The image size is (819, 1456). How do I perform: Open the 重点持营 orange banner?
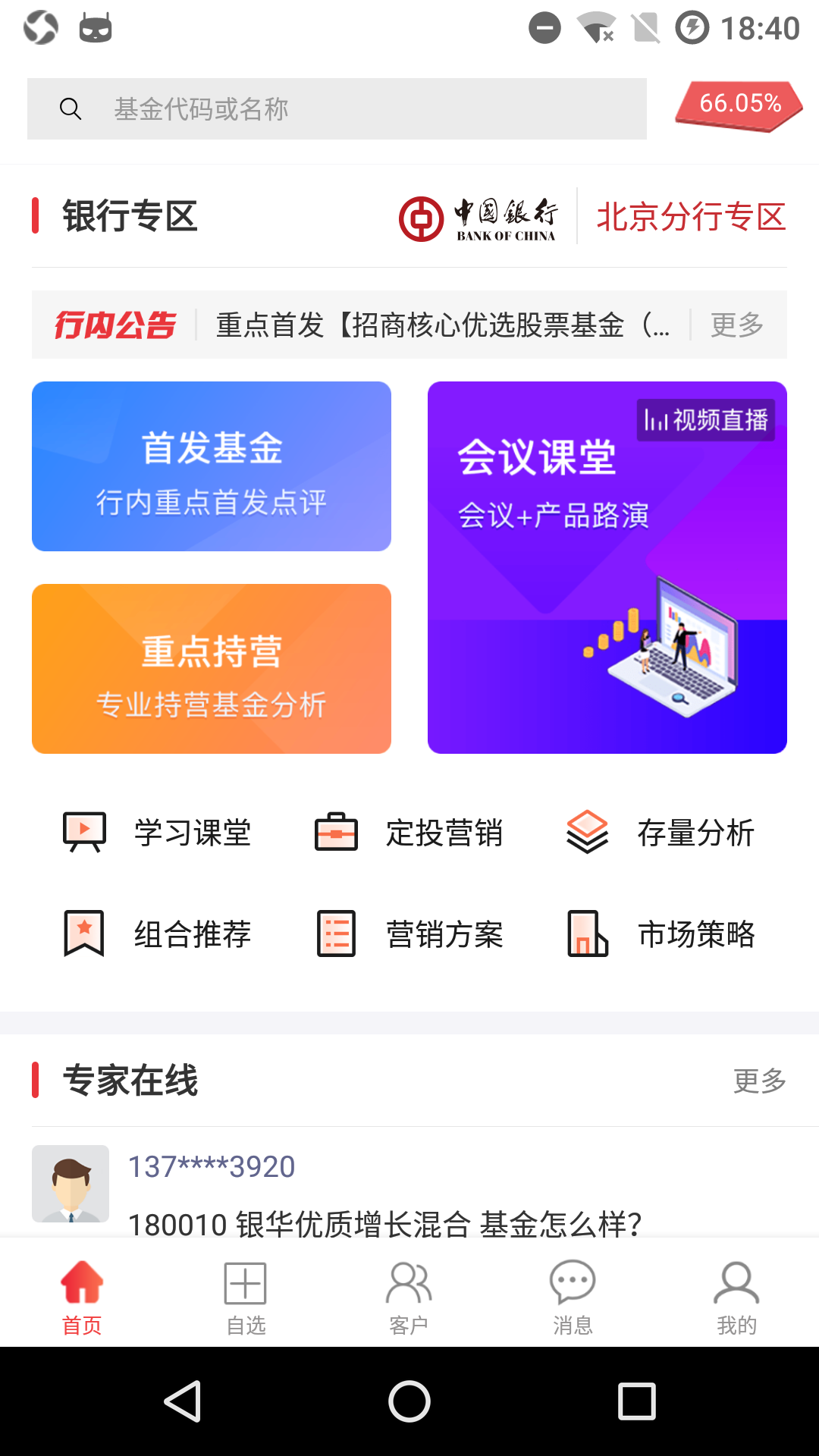tap(212, 668)
